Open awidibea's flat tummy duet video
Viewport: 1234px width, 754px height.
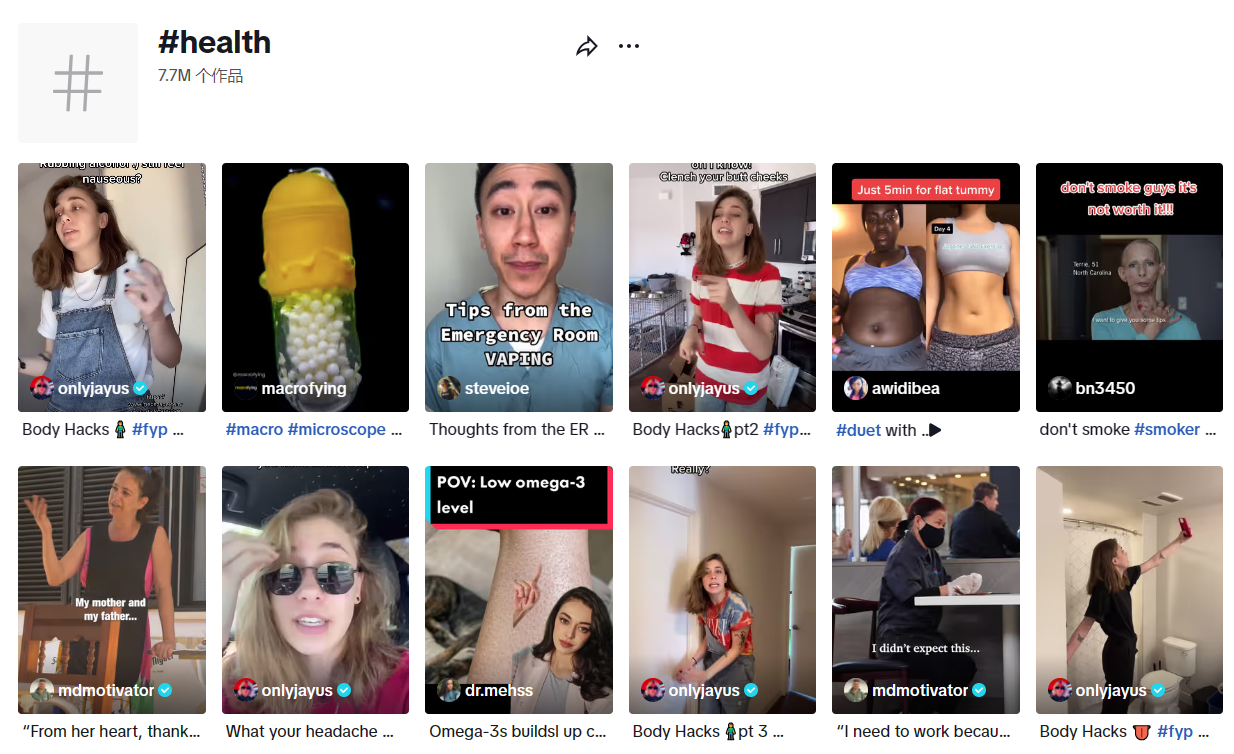click(925, 287)
